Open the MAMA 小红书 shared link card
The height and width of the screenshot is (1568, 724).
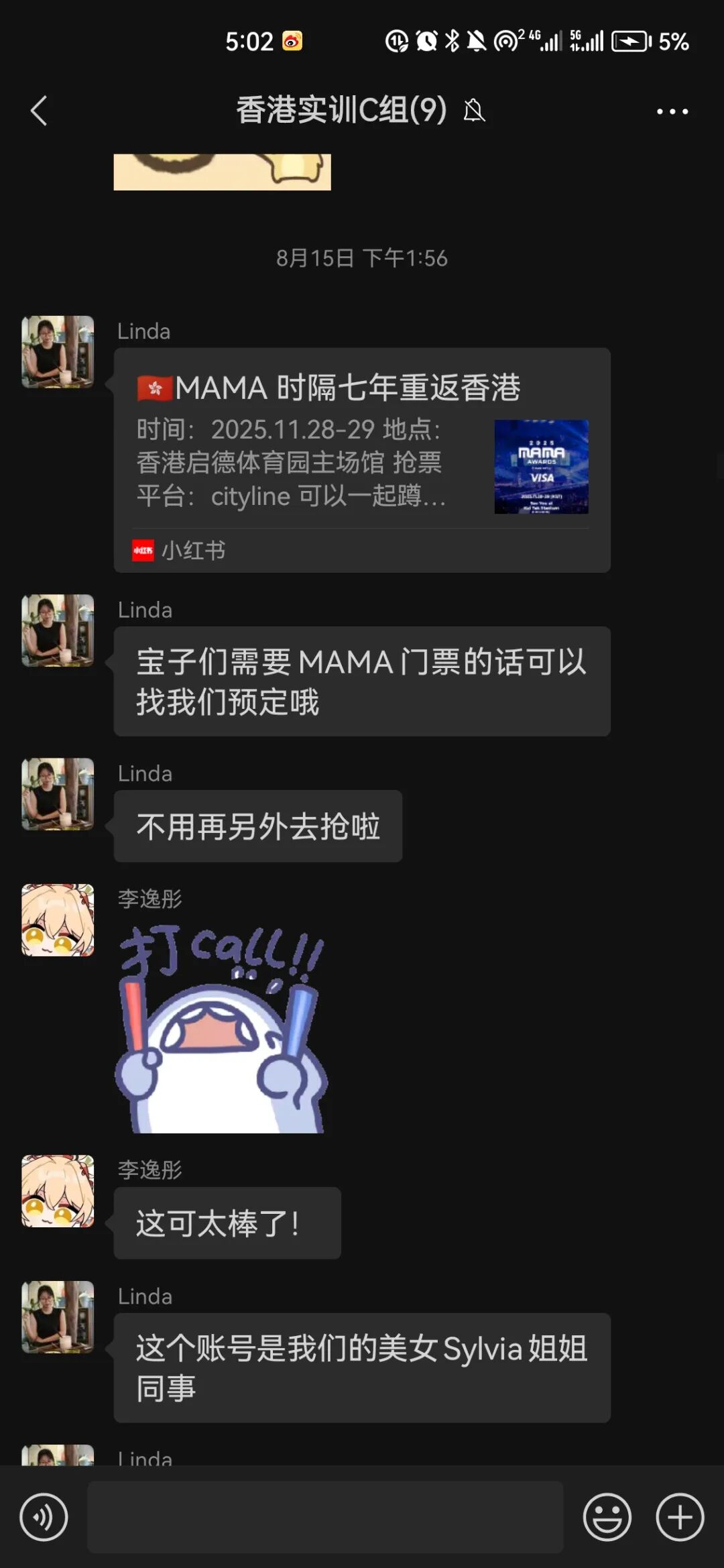pyautogui.click(x=361, y=460)
